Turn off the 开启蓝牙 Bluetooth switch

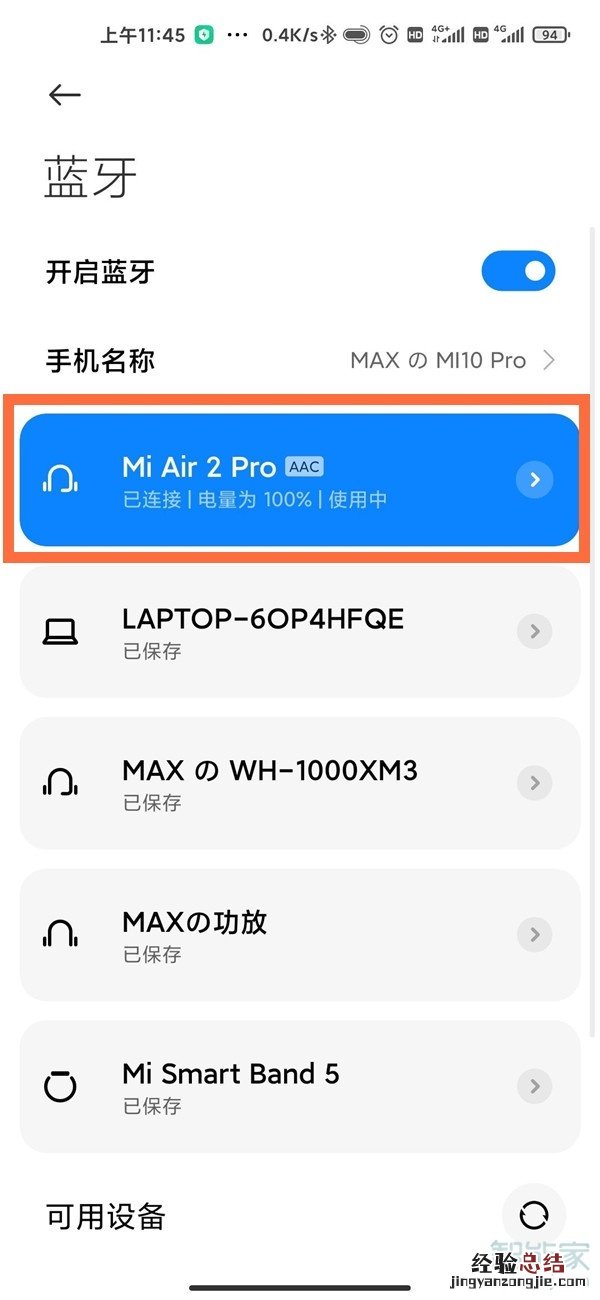click(x=518, y=271)
